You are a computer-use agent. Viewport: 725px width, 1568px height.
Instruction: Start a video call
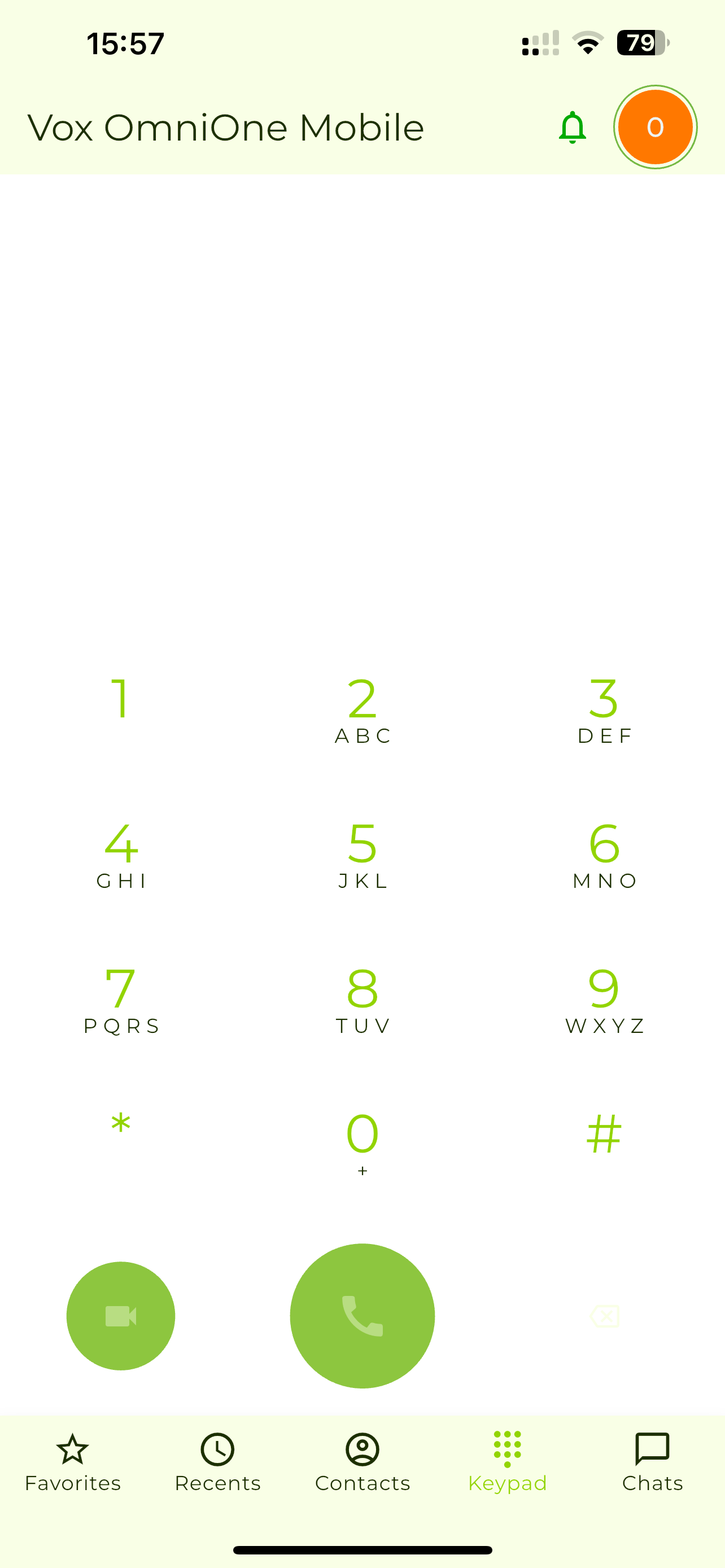(x=120, y=1316)
